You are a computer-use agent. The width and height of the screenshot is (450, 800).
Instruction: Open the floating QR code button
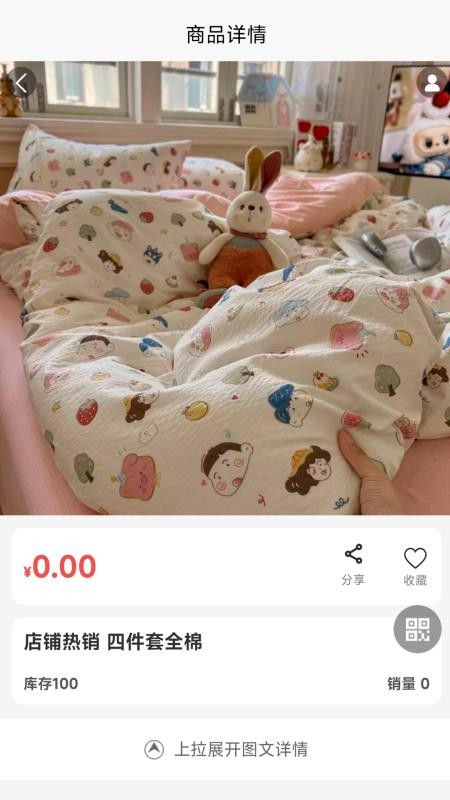(417, 629)
